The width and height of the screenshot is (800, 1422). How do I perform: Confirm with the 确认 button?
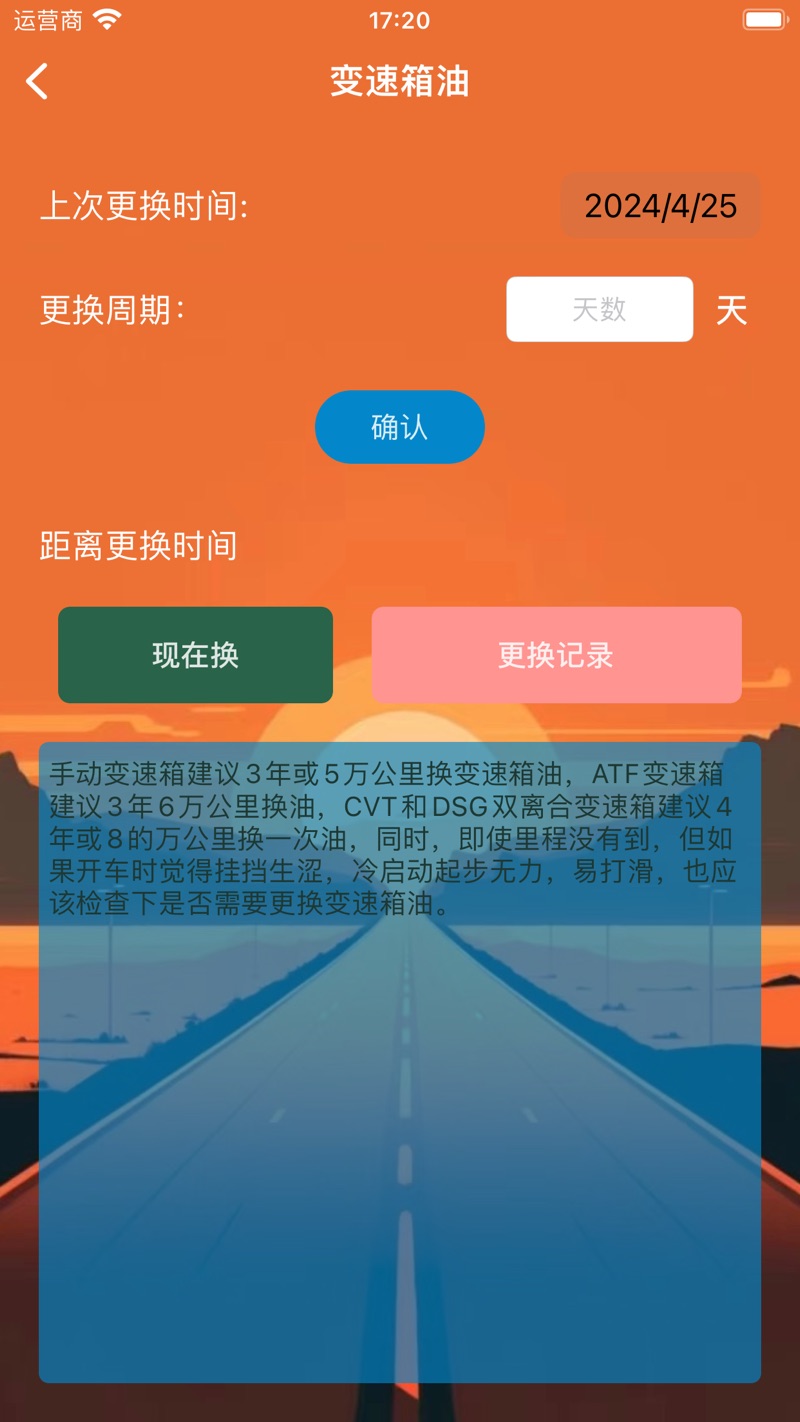coord(399,427)
